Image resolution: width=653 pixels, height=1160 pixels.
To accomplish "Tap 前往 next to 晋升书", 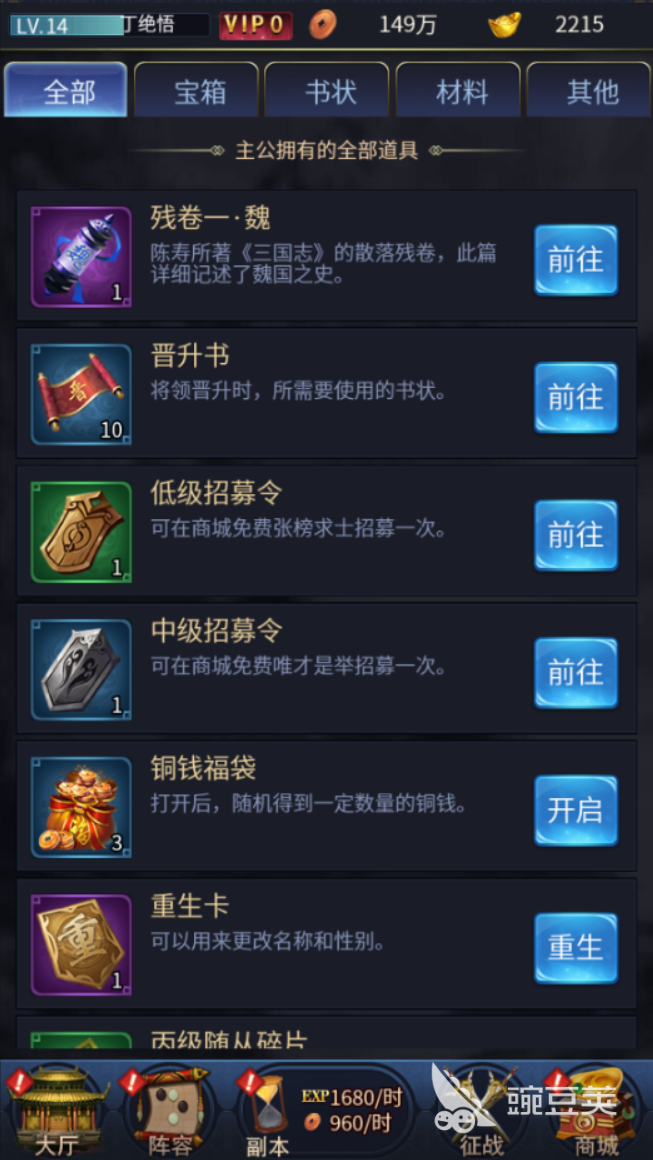I will tap(575, 397).
